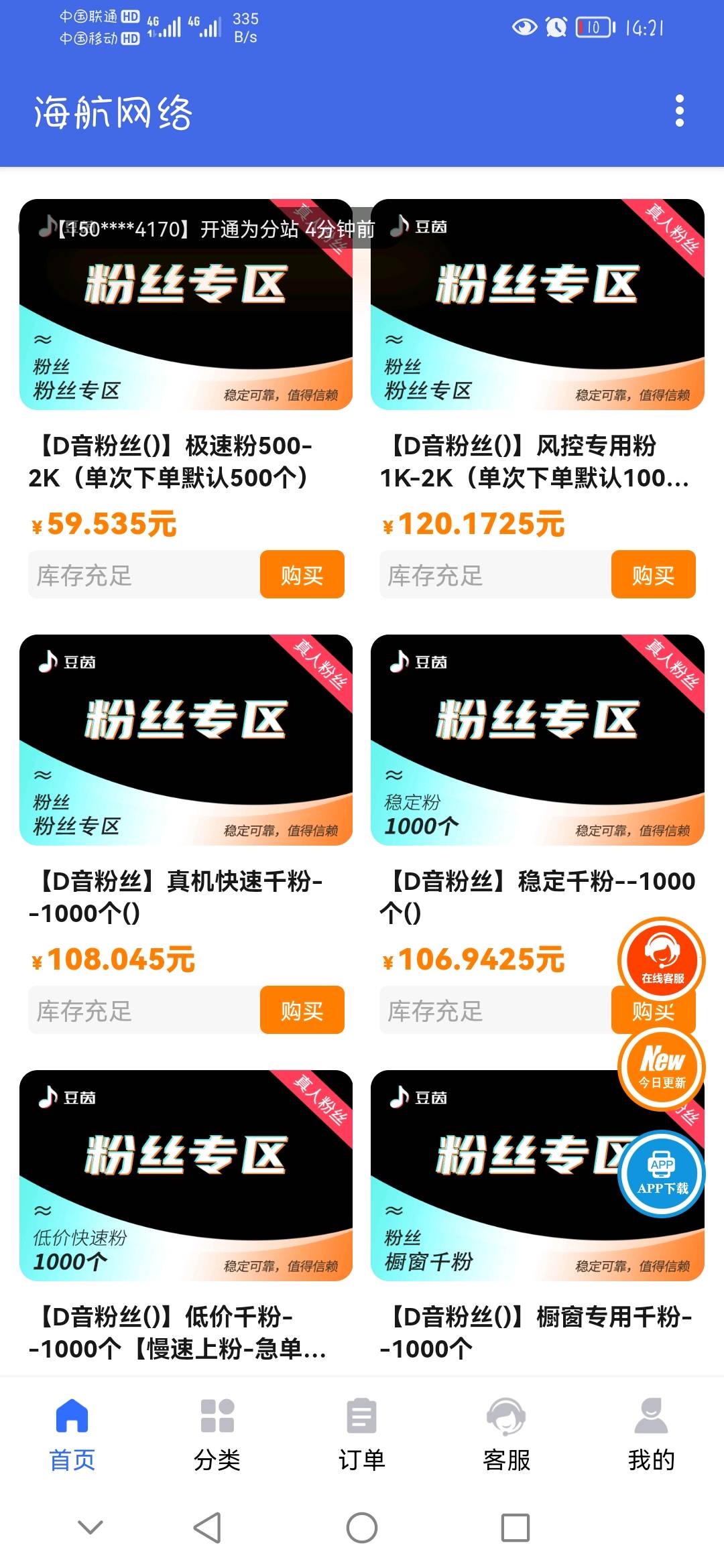View the 风控专用粉 product image

tap(537, 305)
